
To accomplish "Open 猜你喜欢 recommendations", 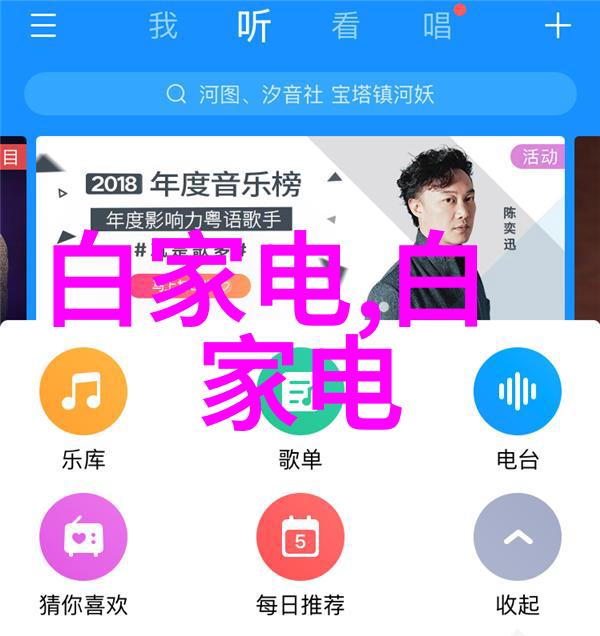I will click(x=83, y=538).
